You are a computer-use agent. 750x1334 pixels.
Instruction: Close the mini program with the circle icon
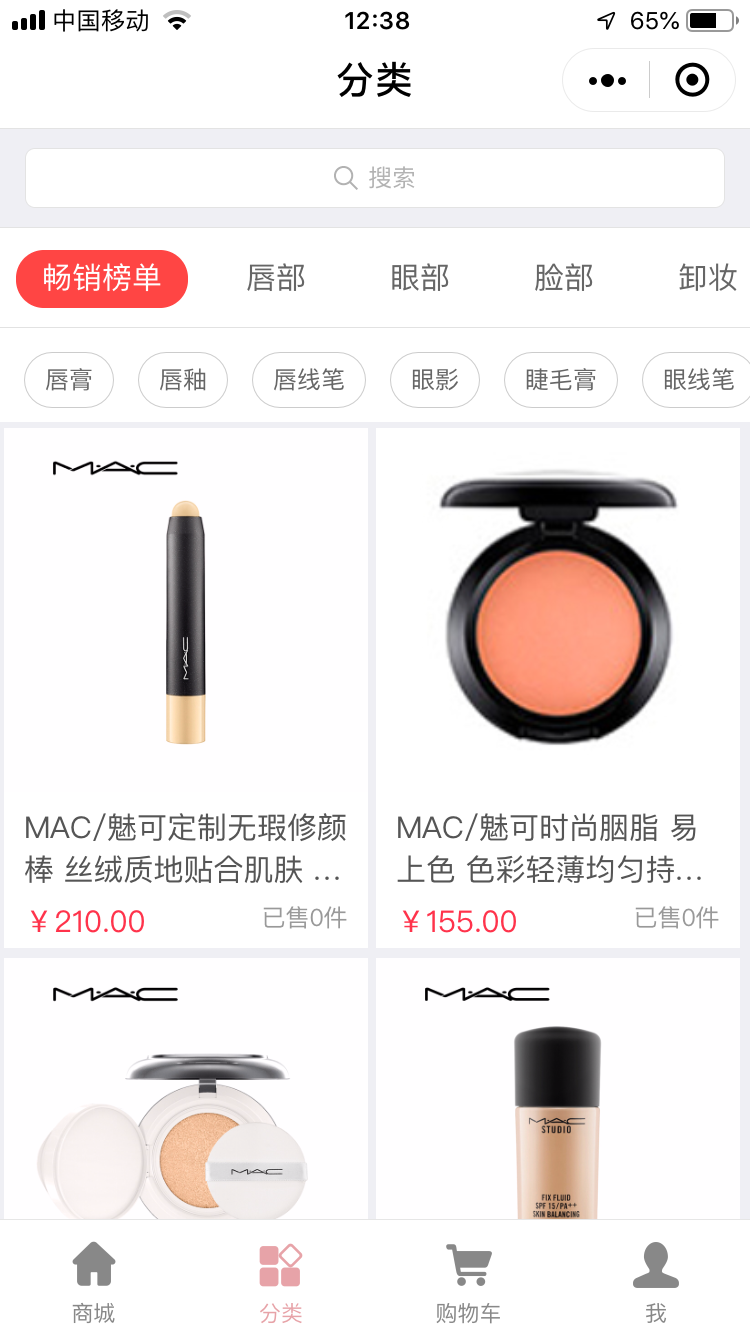pyautogui.click(x=692, y=80)
